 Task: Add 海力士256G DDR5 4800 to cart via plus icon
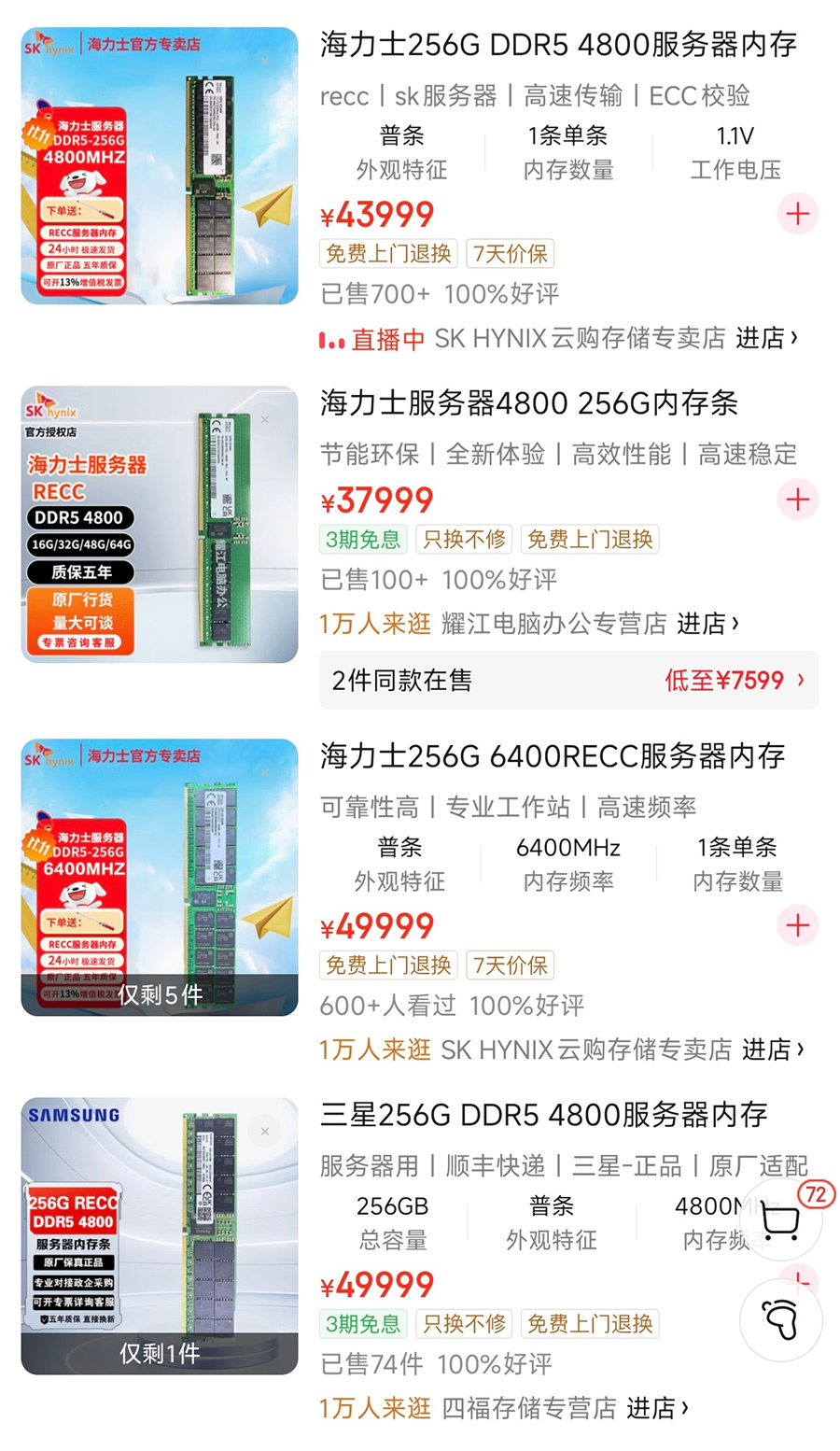[x=798, y=214]
